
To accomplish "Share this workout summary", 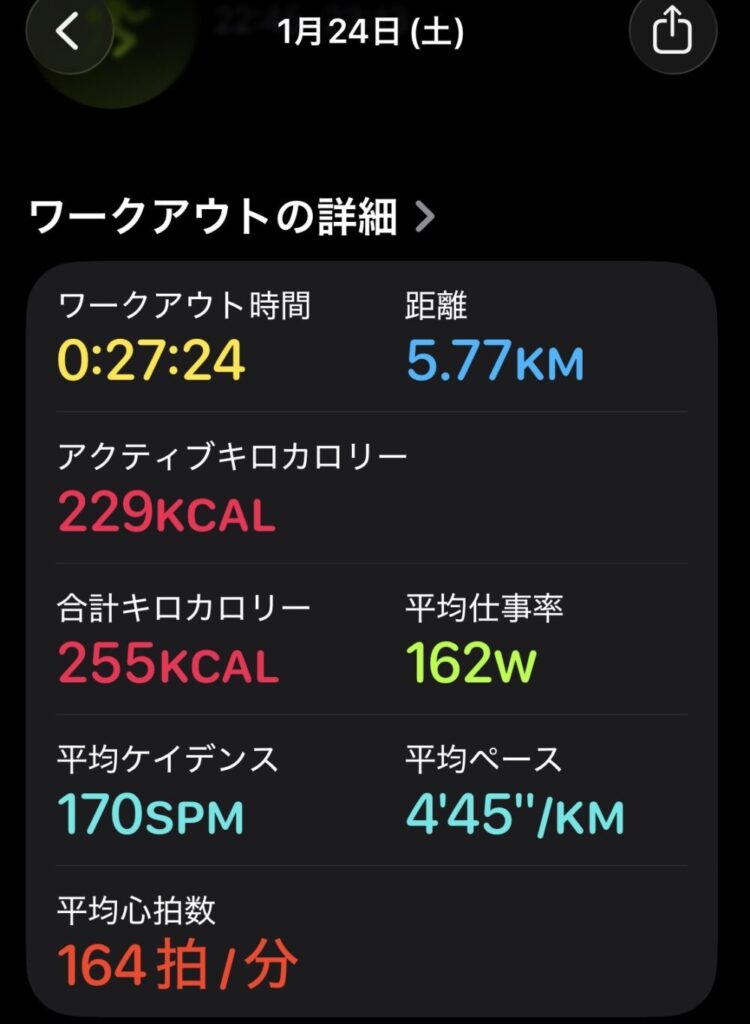I will coord(672,33).
